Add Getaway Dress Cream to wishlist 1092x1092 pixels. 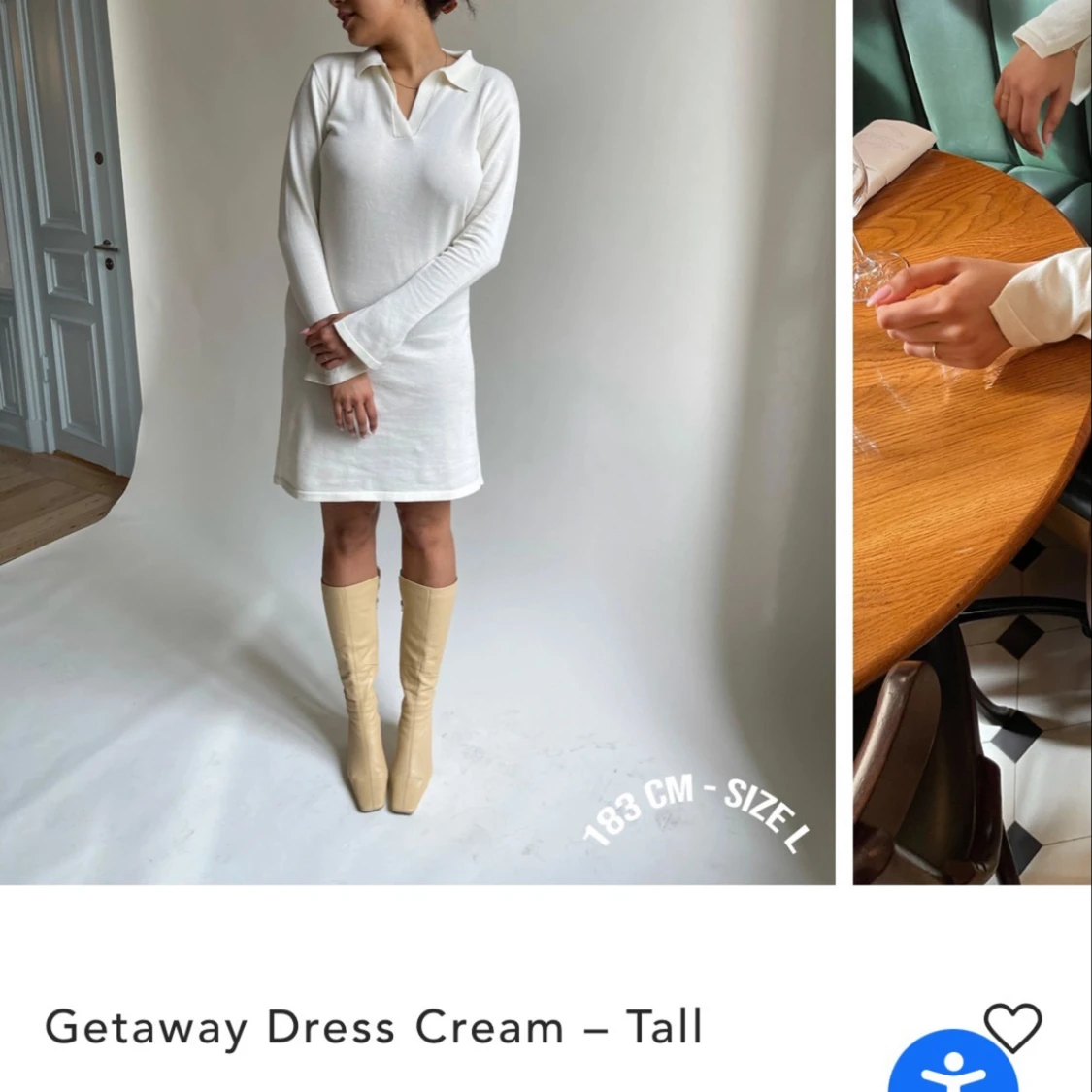tap(1012, 1025)
